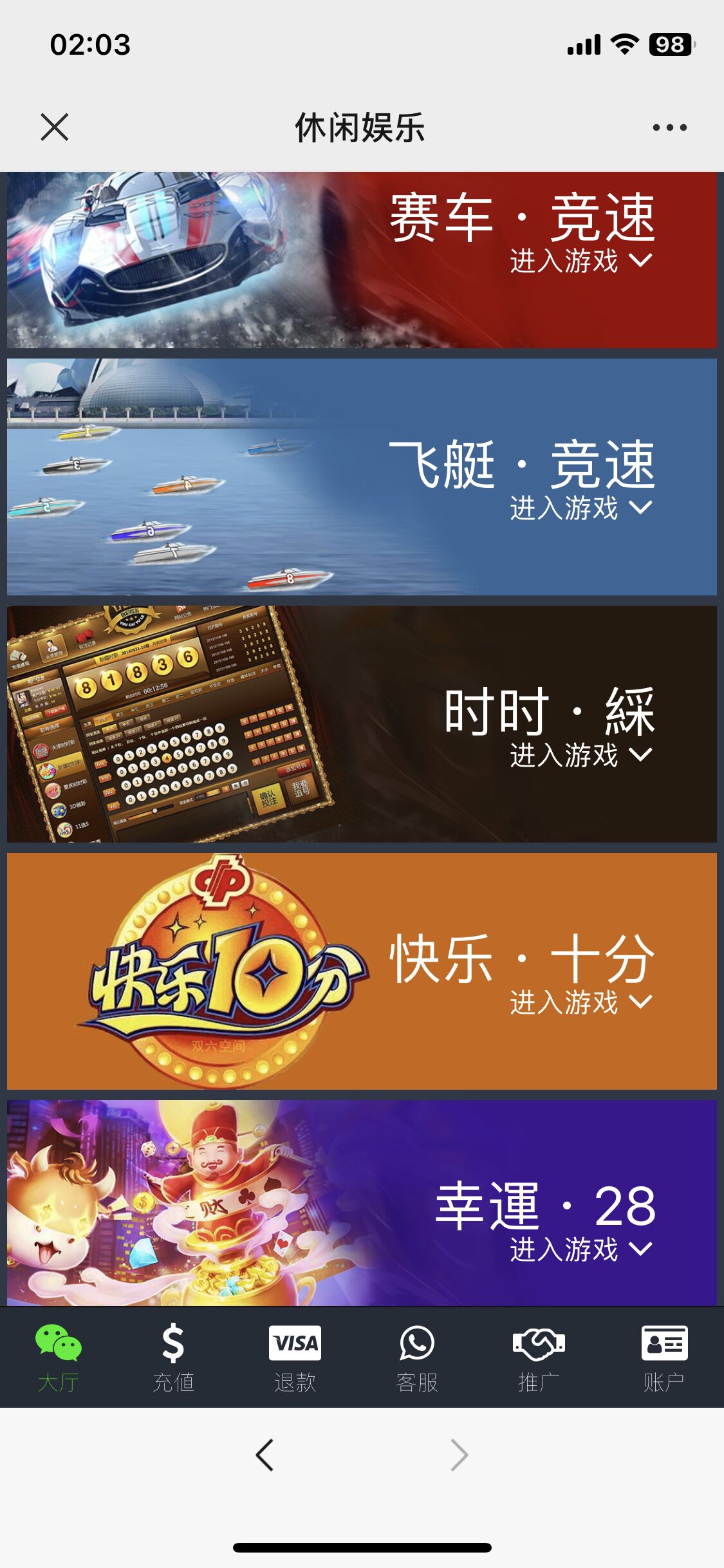The image size is (724, 1568).
Task: Switch to the 账户 account tab
Action: click(x=664, y=1357)
